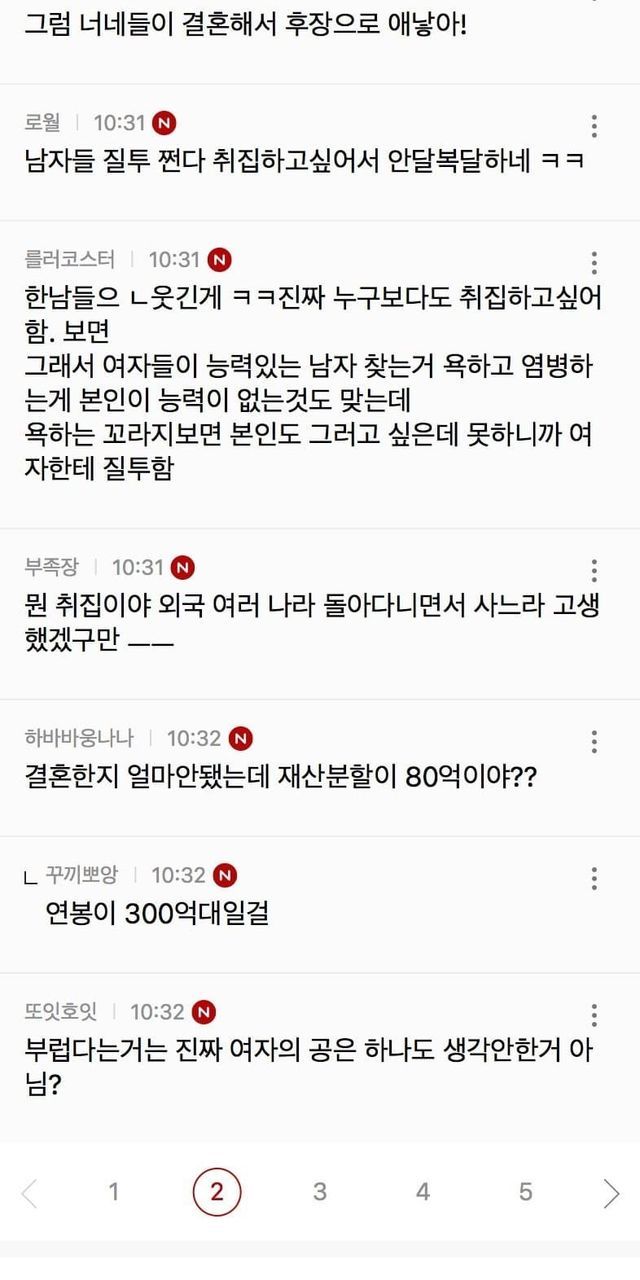Tap the previous pages arrow

pos(29,1193)
